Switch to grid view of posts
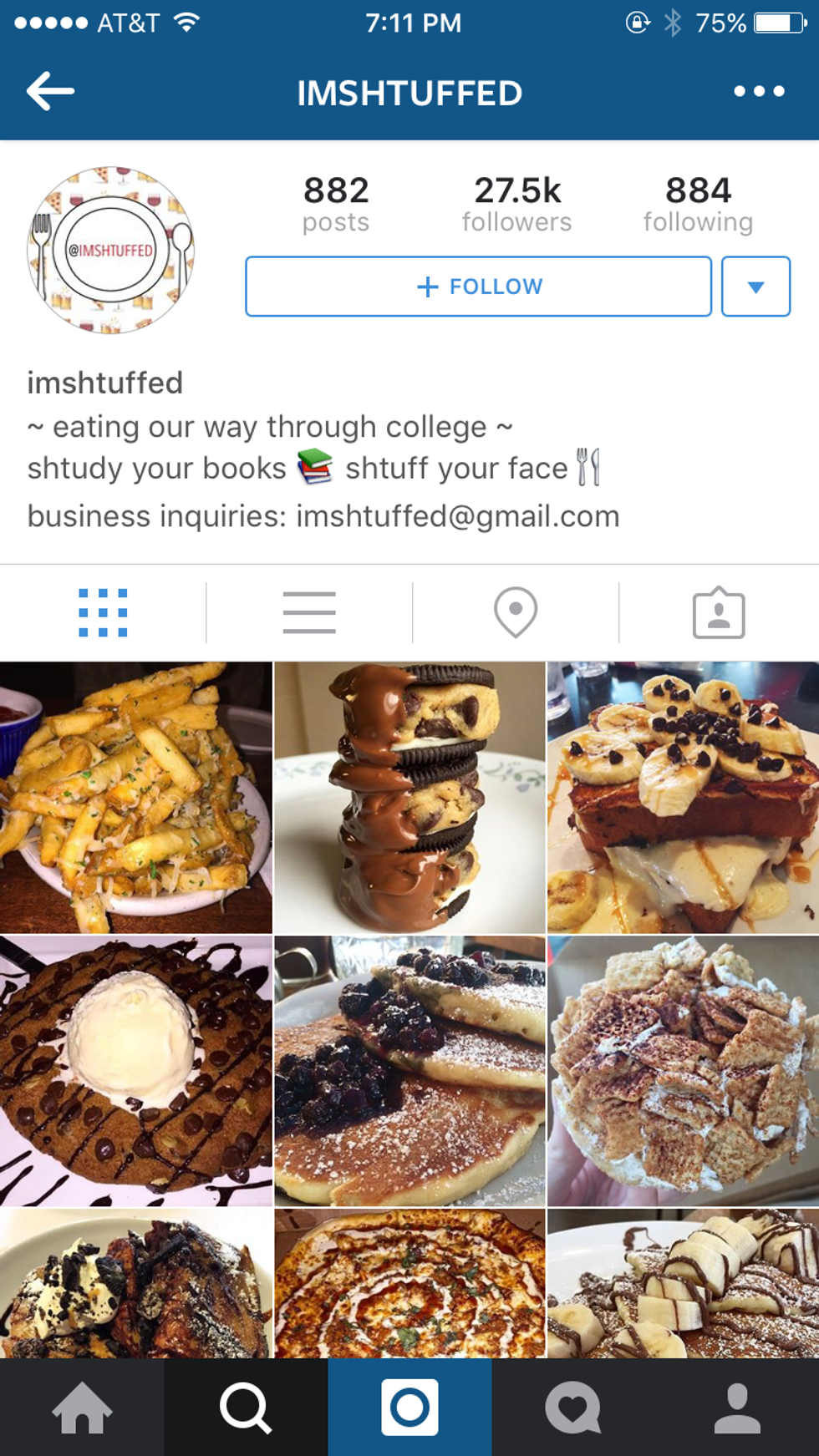The image size is (819, 1456). coord(103,613)
